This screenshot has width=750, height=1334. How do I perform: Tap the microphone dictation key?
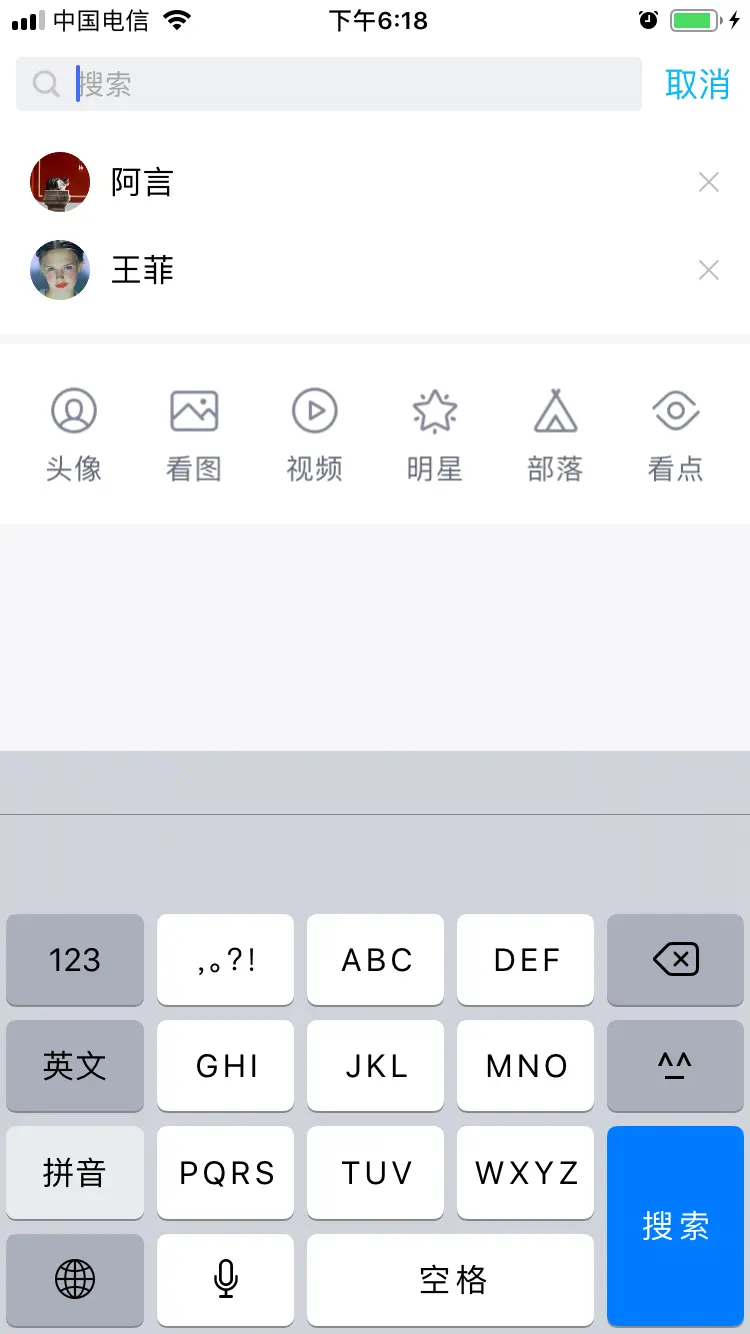point(225,1279)
